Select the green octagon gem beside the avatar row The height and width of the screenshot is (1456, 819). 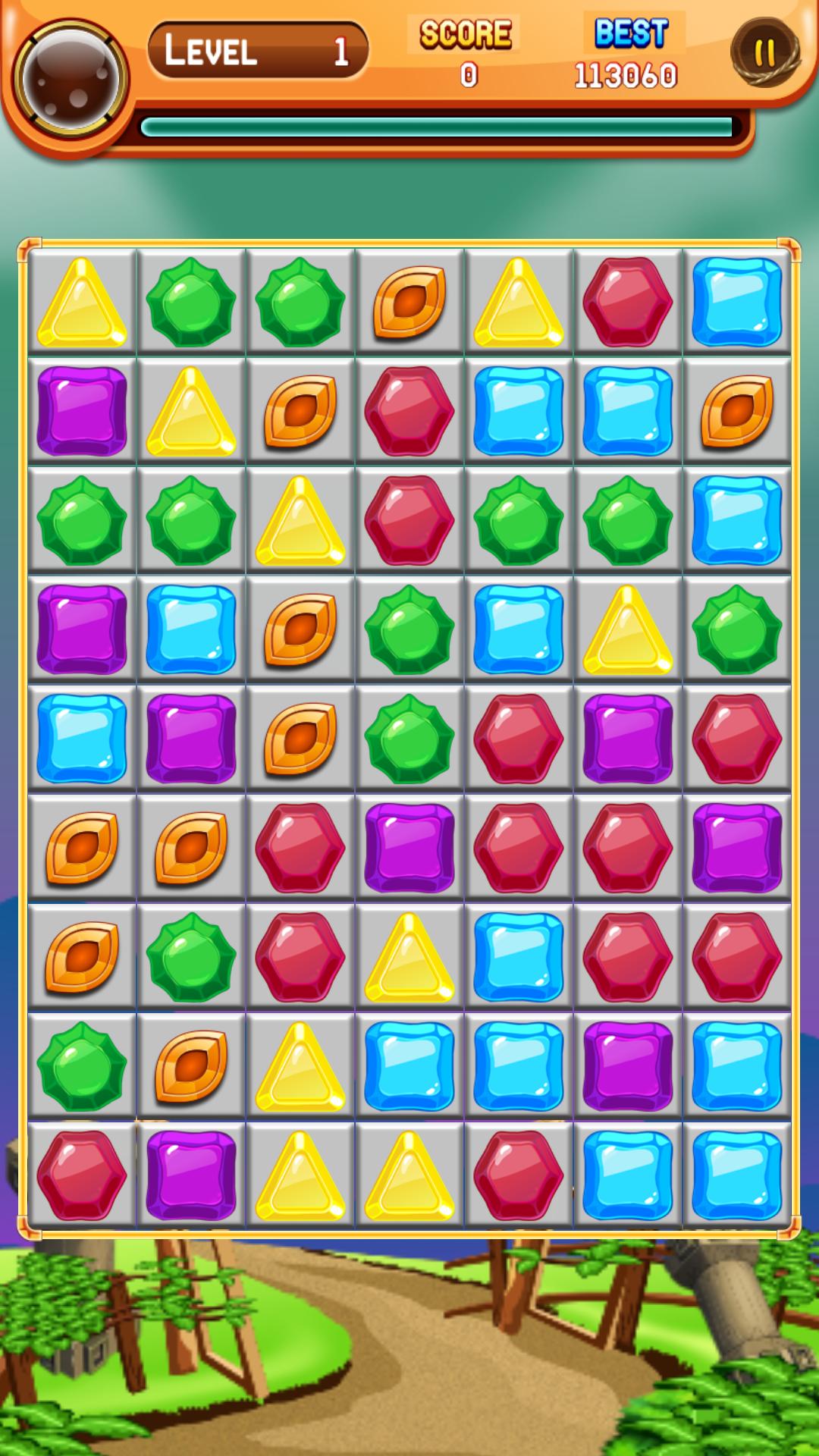coord(190,303)
